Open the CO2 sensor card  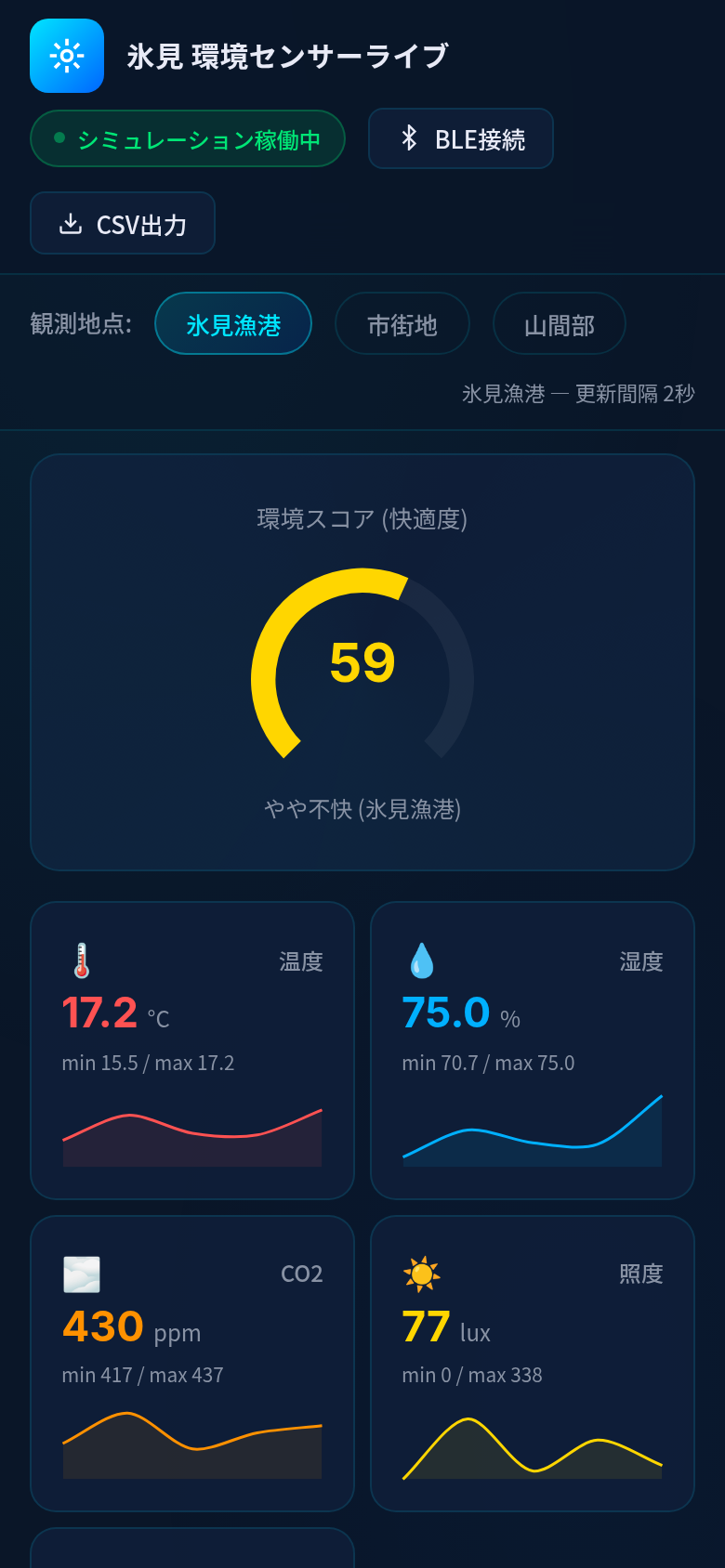(x=192, y=1363)
